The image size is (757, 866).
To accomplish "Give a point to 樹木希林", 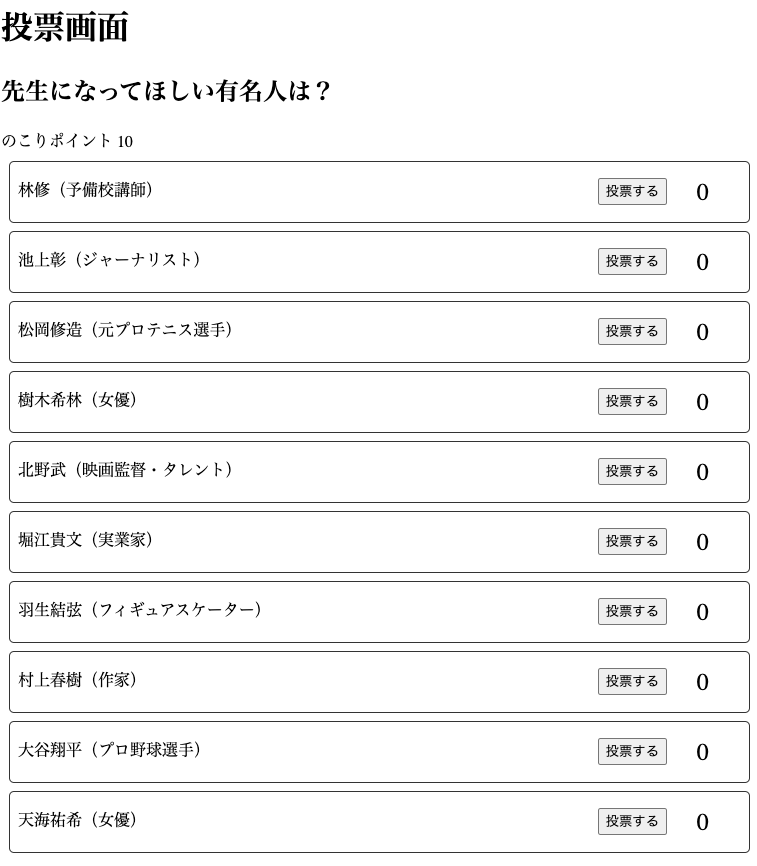I will [632, 401].
